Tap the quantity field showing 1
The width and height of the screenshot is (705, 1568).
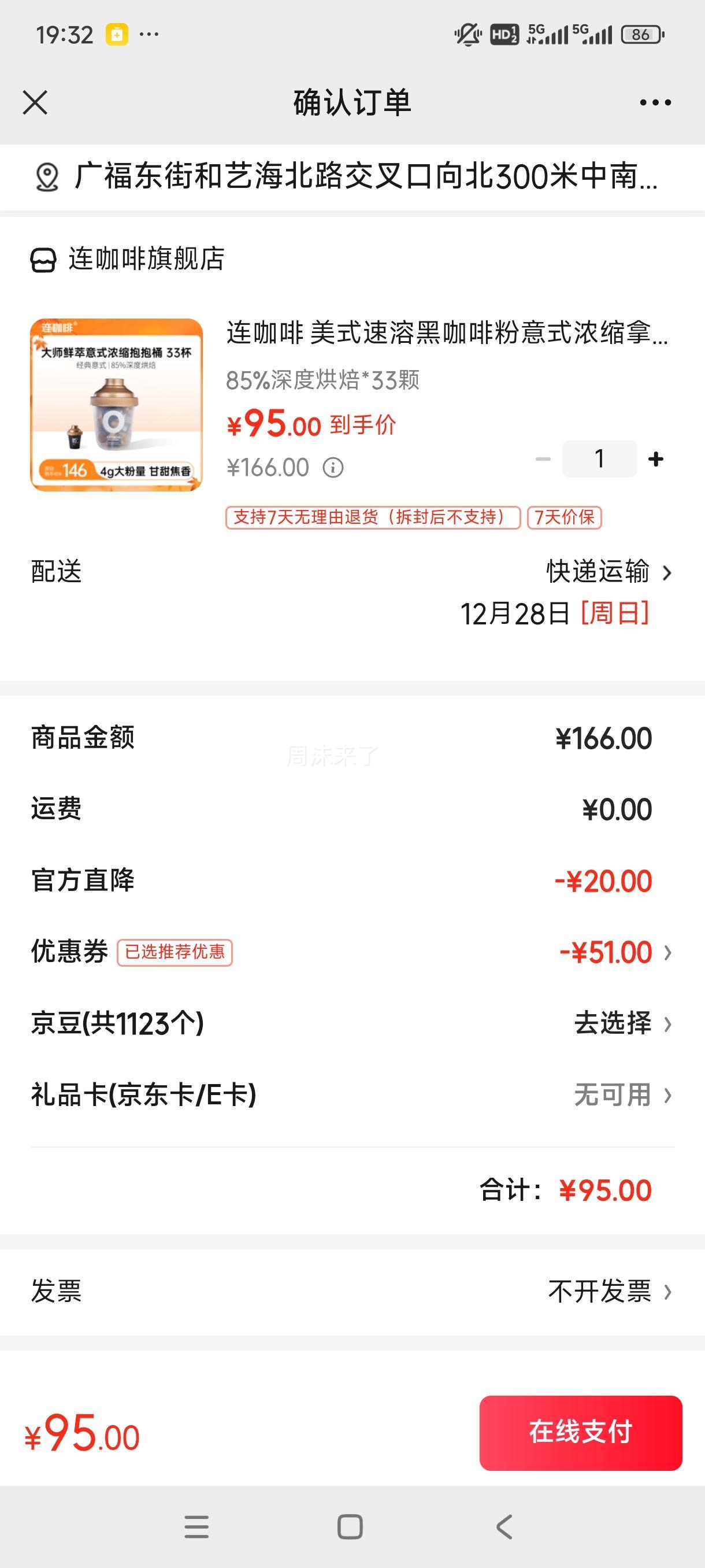pos(600,460)
